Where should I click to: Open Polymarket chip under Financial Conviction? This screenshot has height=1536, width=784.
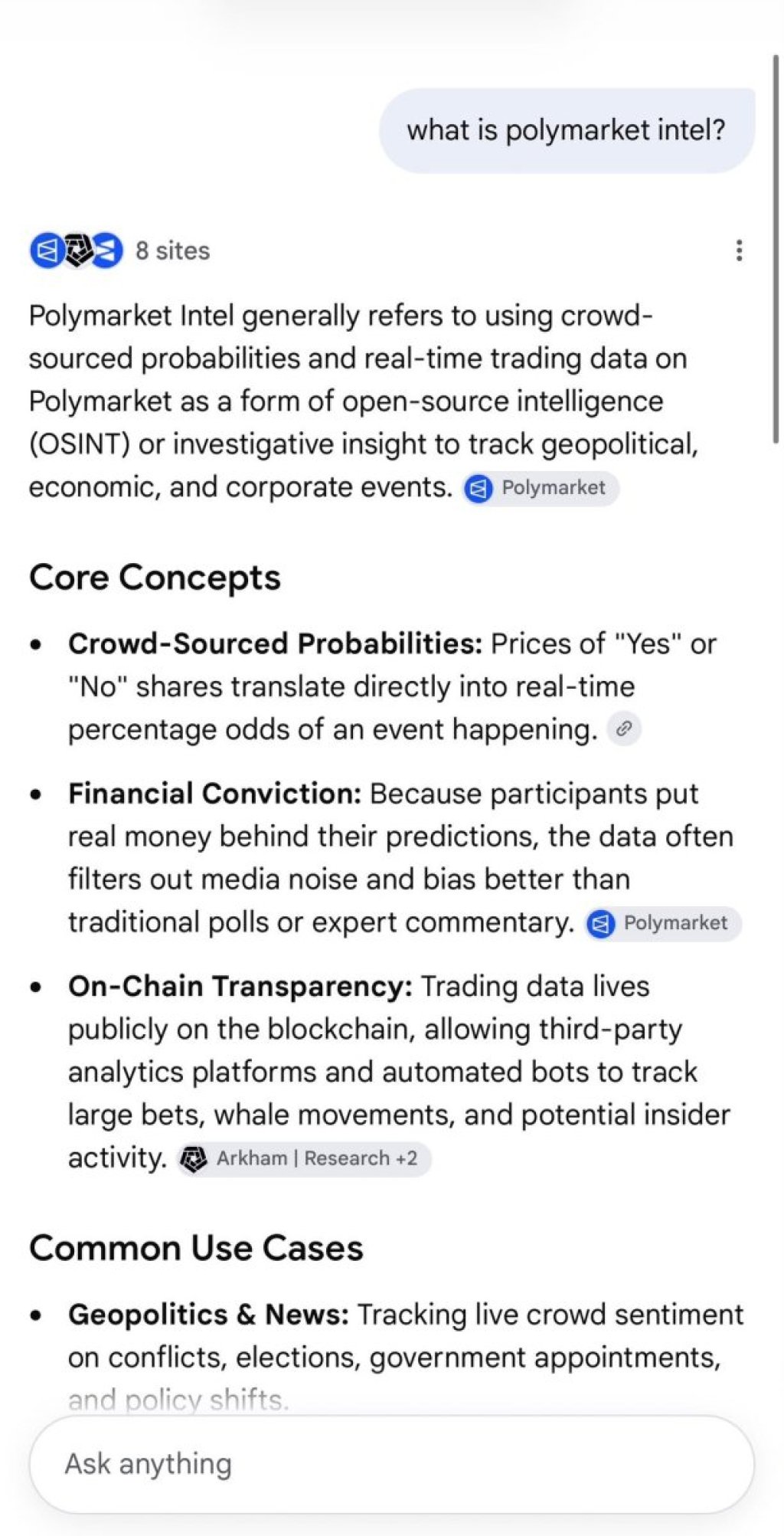(663, 923)
